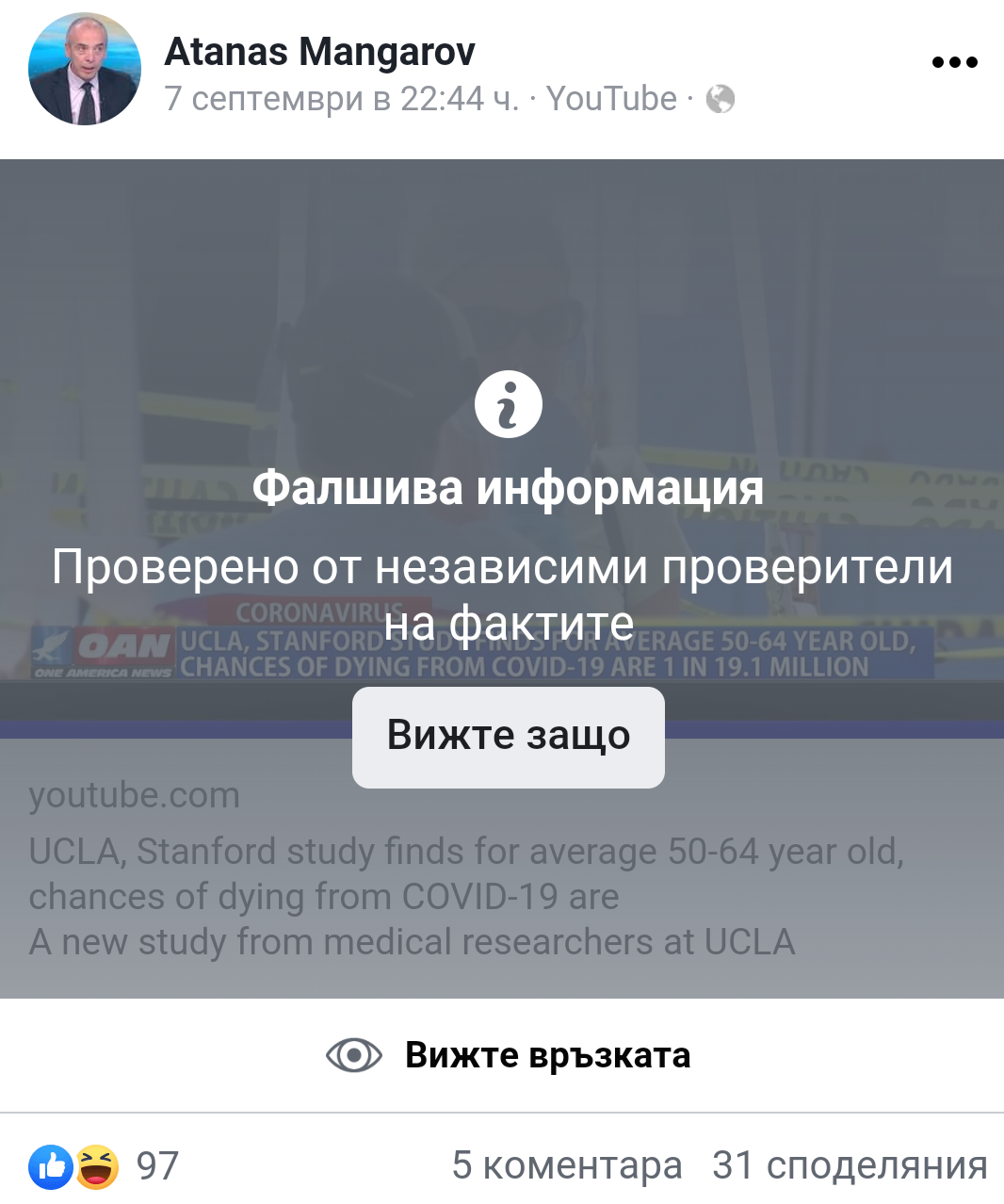Open the post timestamp 7 септември

[x=341, y=99]
